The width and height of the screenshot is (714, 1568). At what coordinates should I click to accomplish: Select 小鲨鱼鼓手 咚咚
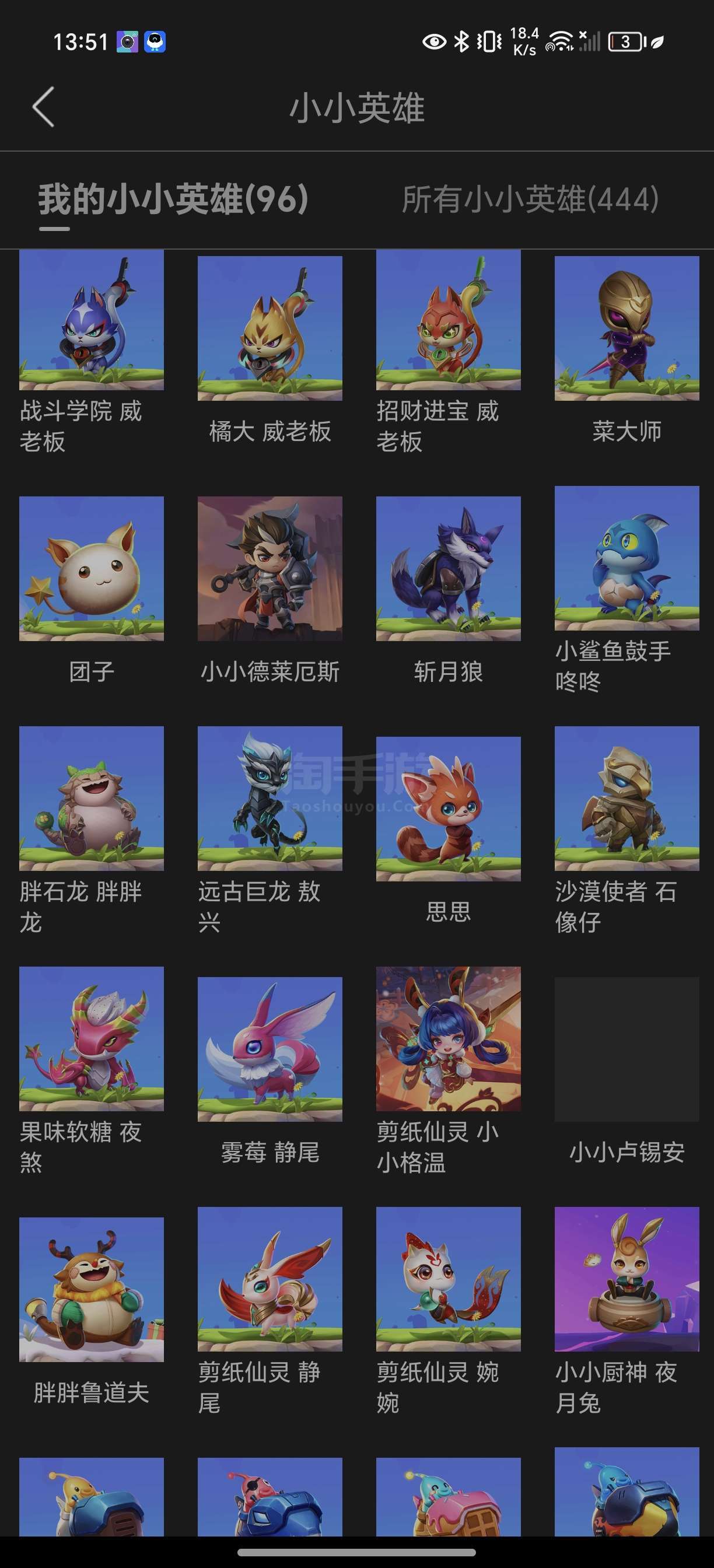tap(626, 591)
